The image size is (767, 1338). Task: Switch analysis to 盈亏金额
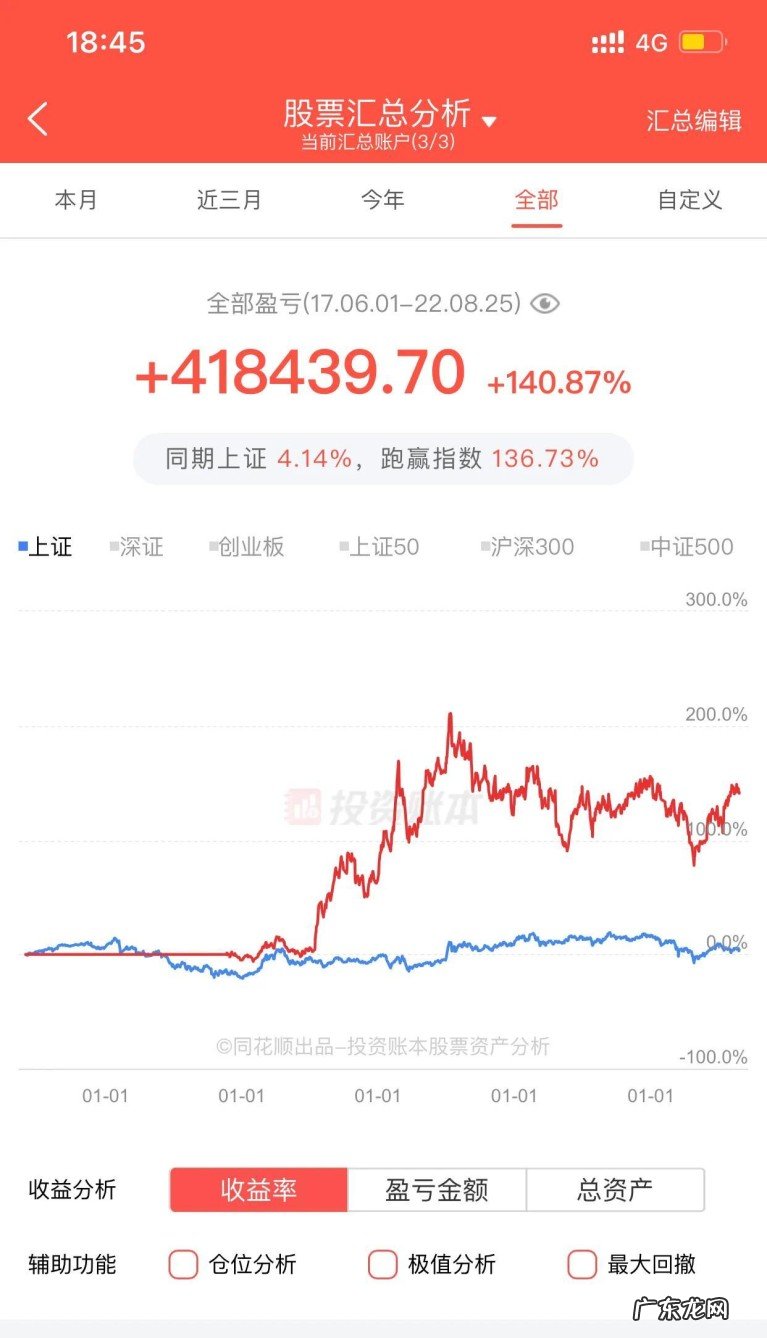tap(437, 1189)
